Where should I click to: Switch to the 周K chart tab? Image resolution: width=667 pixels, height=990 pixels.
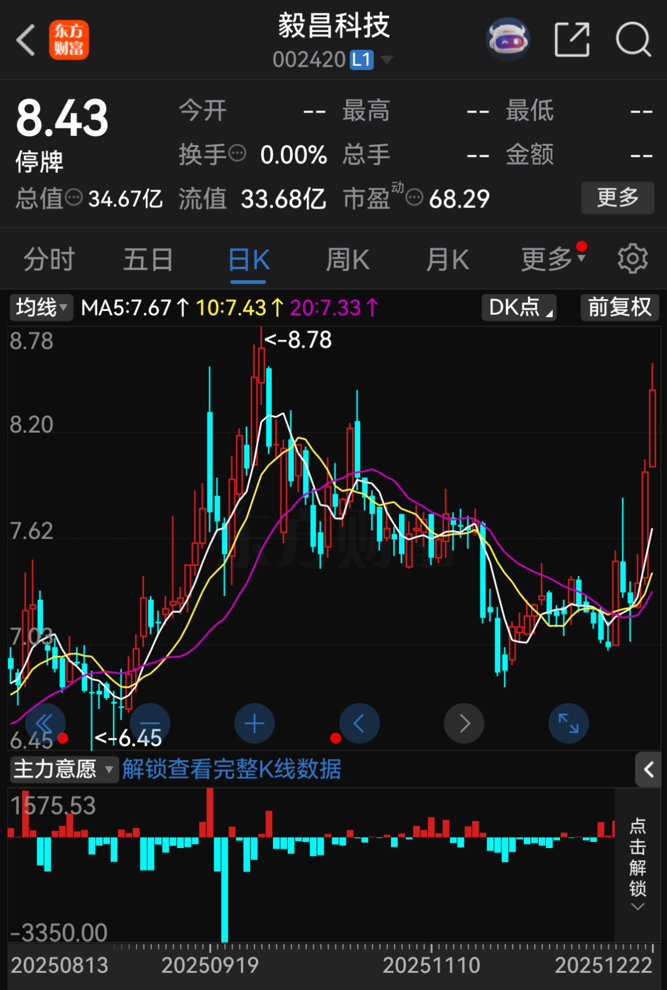(347, 260)
